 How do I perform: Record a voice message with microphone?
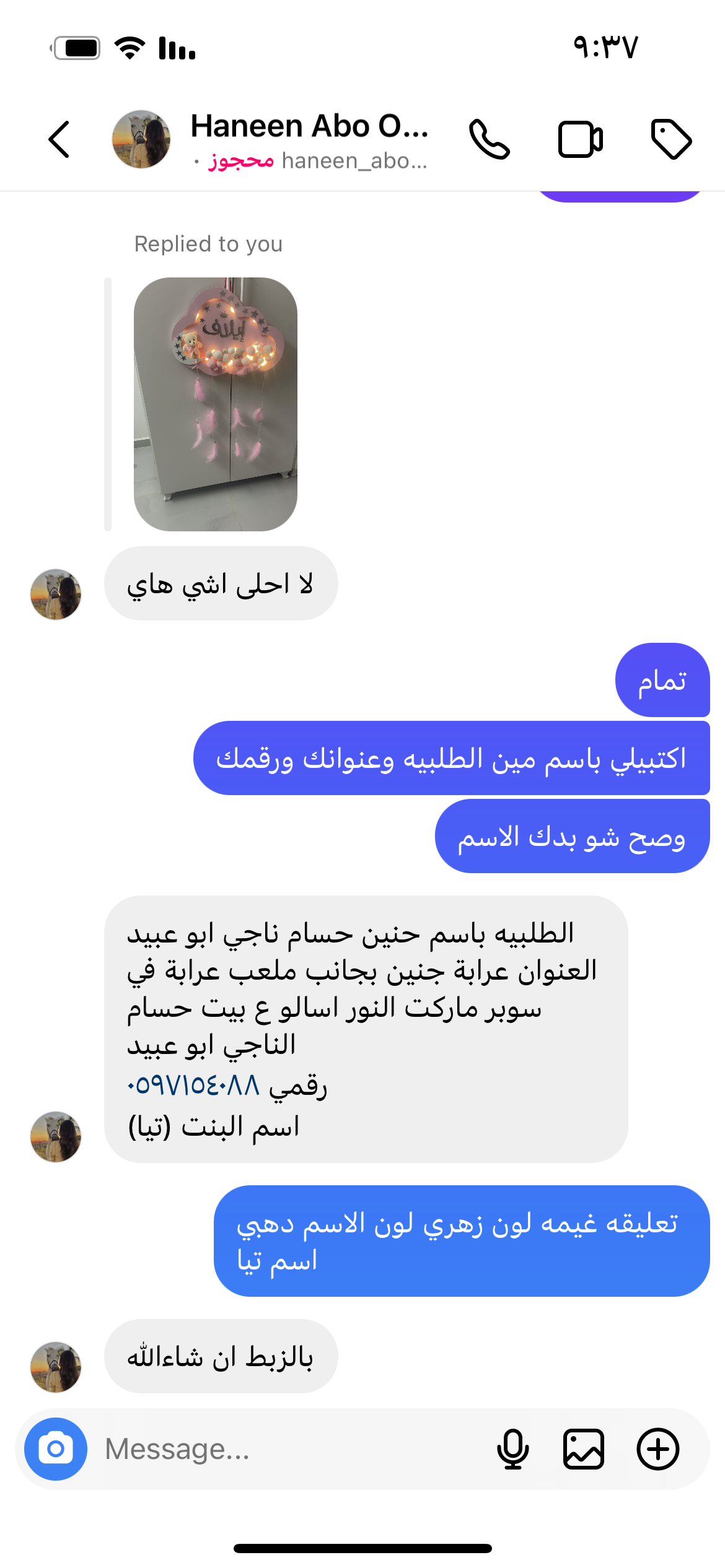pos(513,1449)
